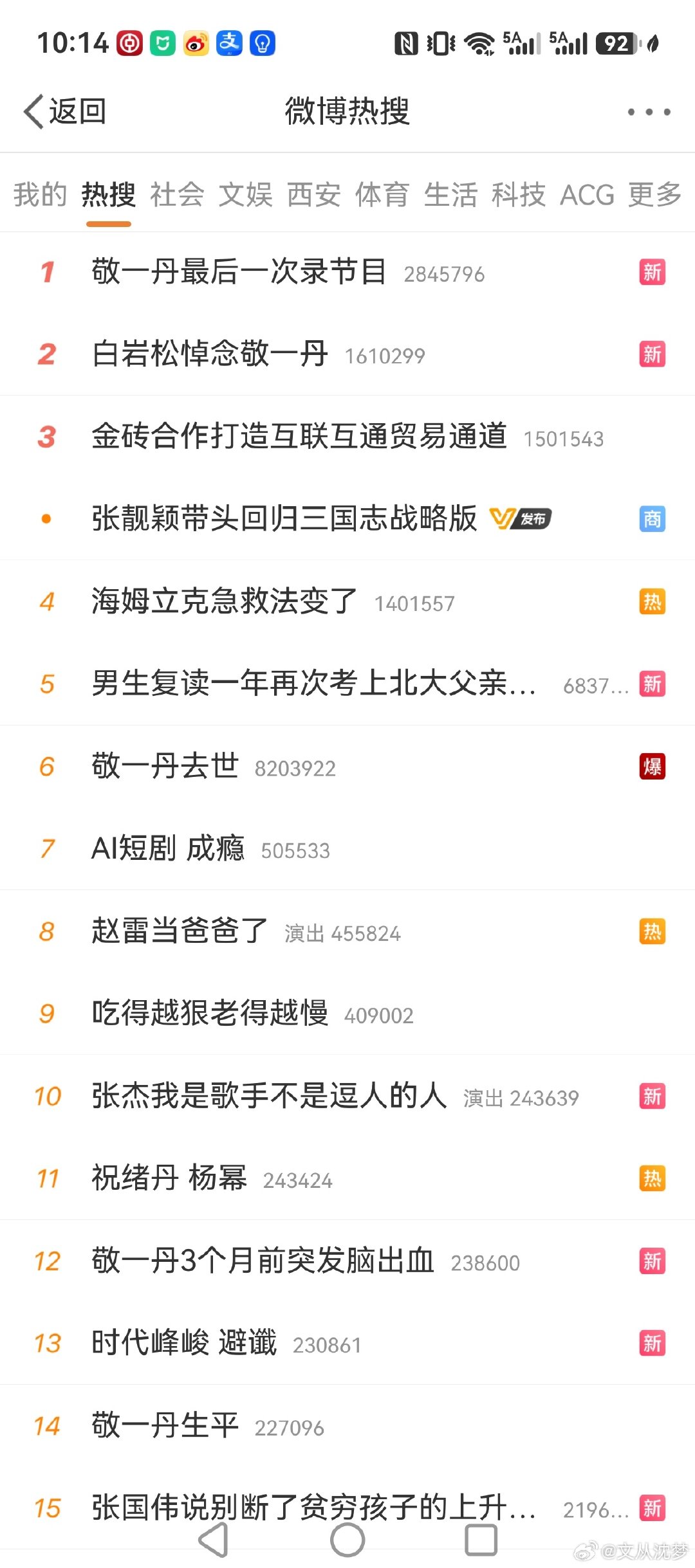The image size is (695, 1568).
Task: Open the 西安 tab
Action: 314,194
